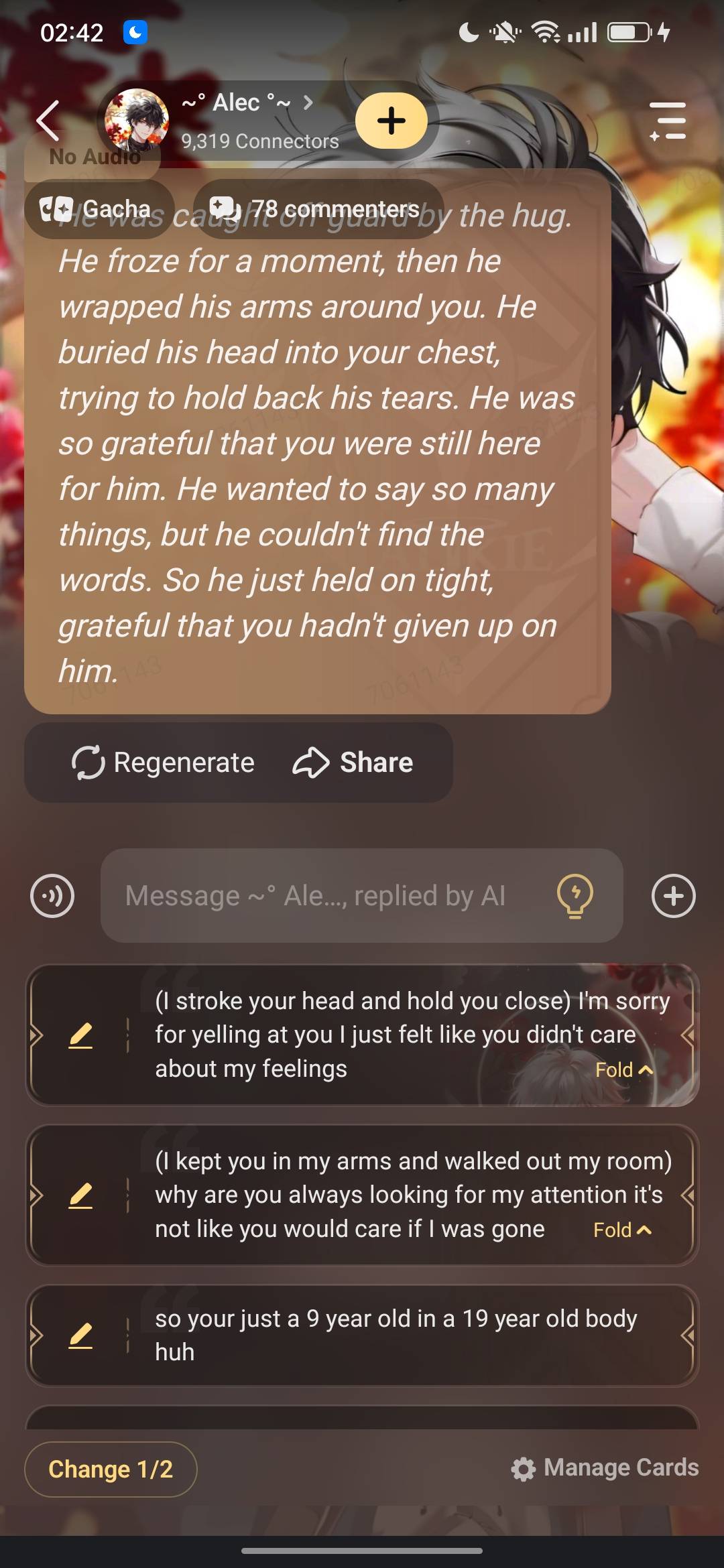Fold the "I stroke your head" card
This screenshot has height=1568, width=724.
pos(623,1070)
